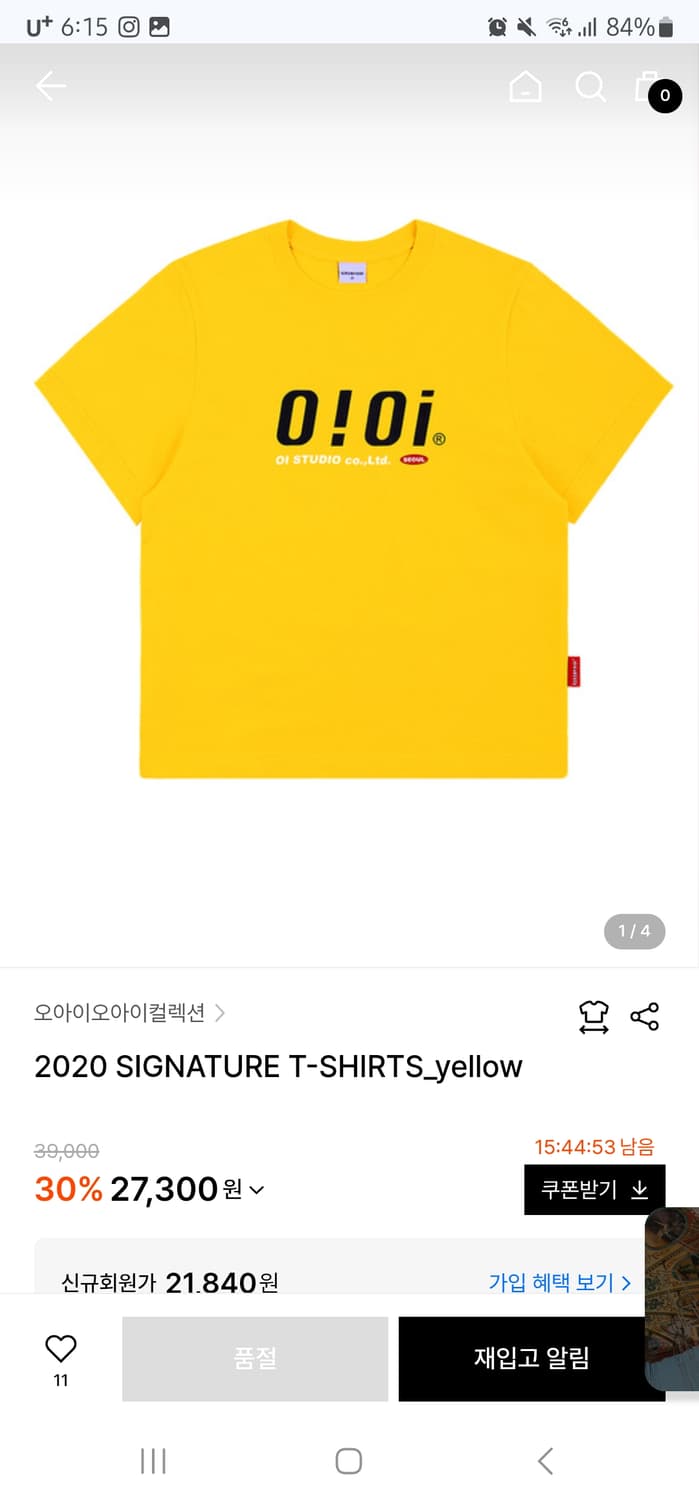Request 재입고 알림 restock notification
Viewport: 699px width, 1500px height.
click(531, 1358)
